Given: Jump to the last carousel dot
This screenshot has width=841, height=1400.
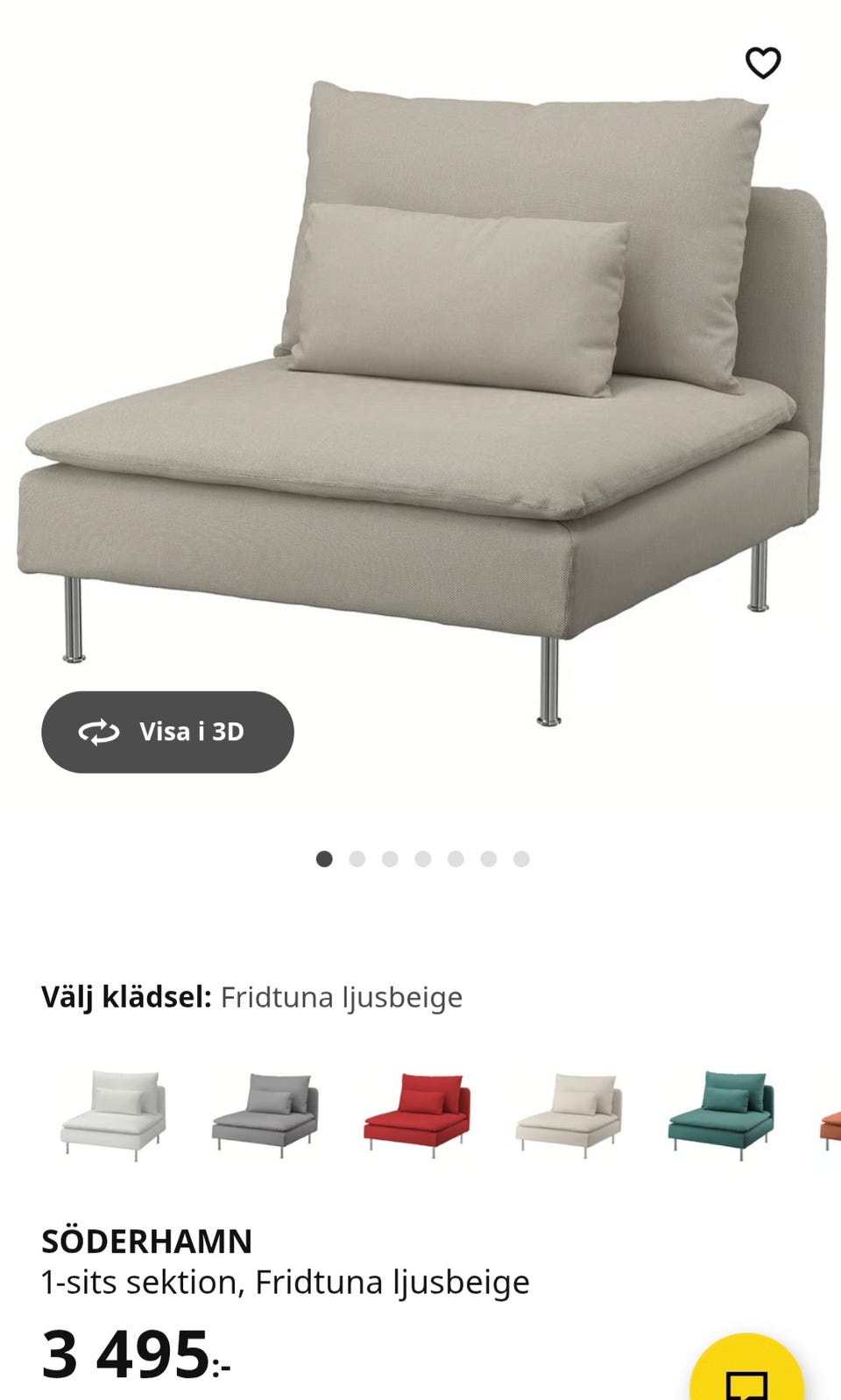Looking at the screenshot, I should point(522,859).
